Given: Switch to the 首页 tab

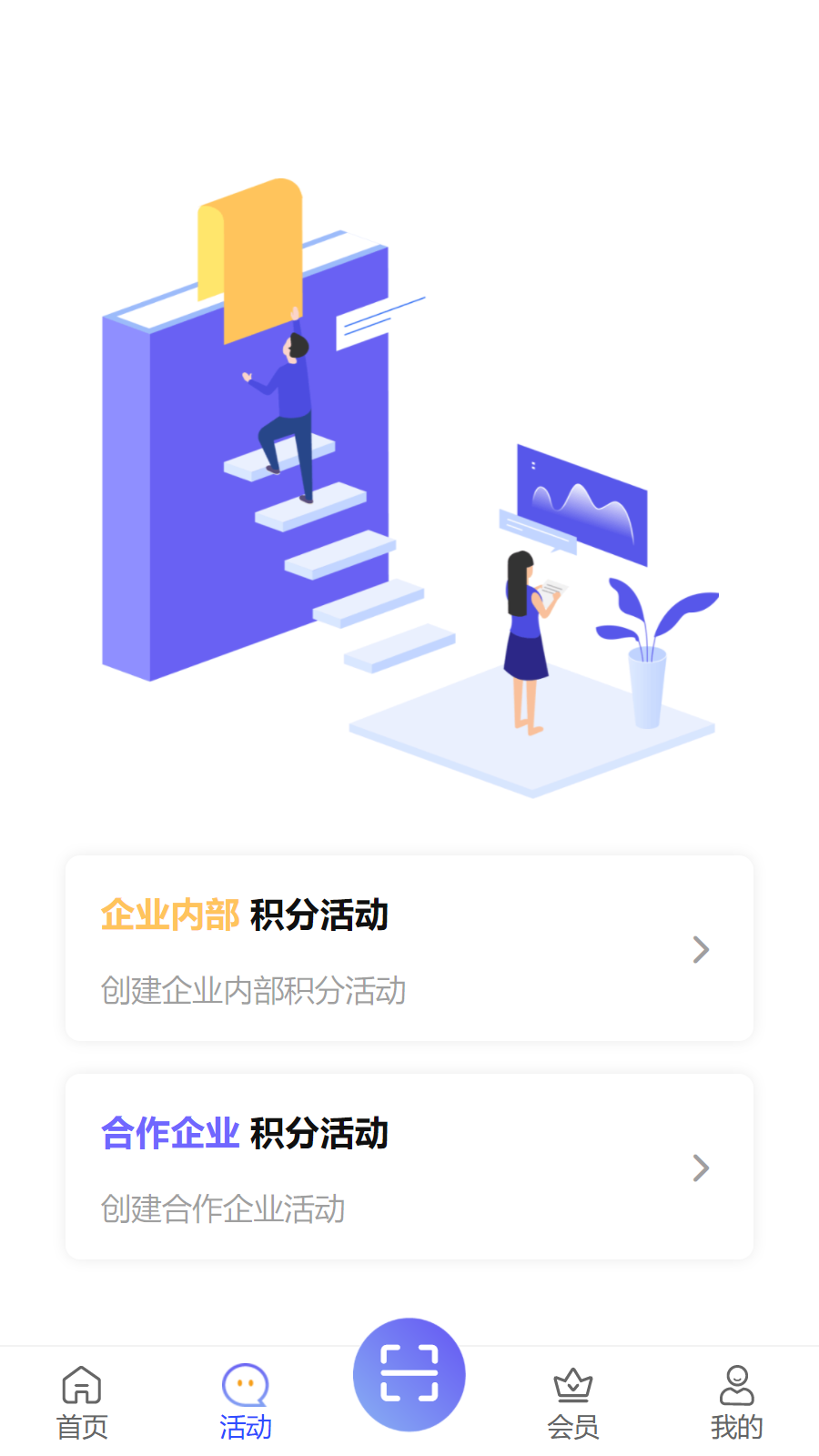Looking at the screenshot, I should click(x=82, y=1403).
